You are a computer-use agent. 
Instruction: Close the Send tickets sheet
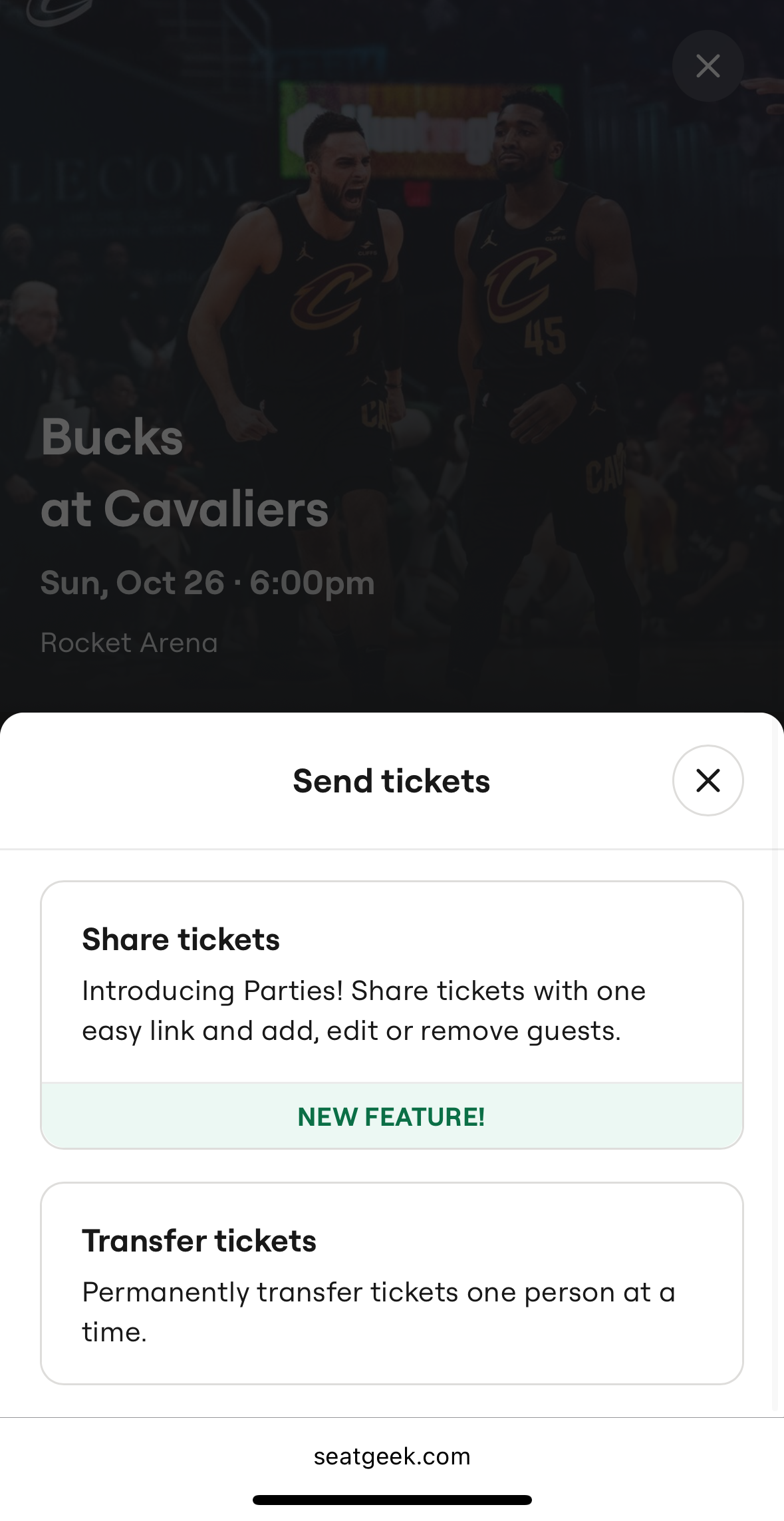coord(708,780)
